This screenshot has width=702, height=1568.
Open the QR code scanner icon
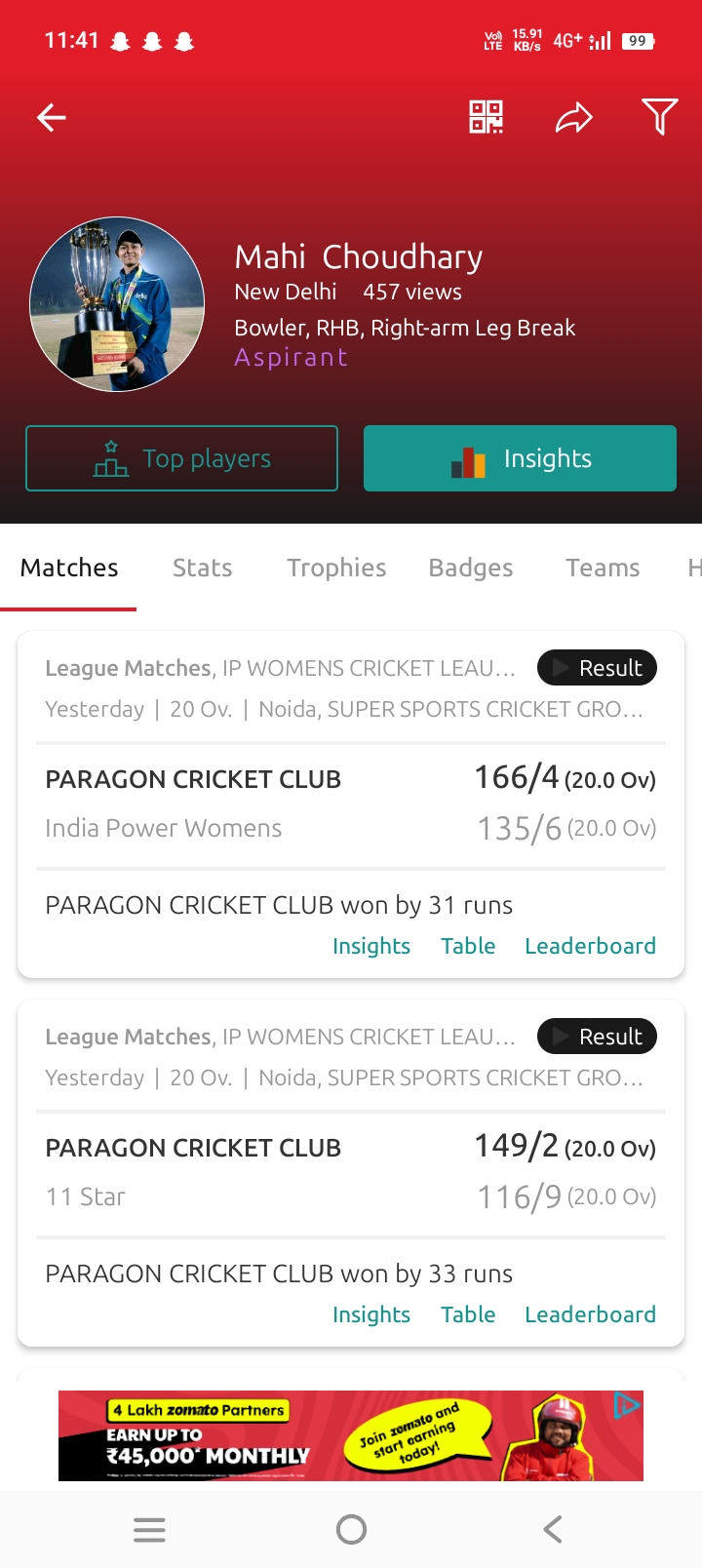click(x=486, y=117)
